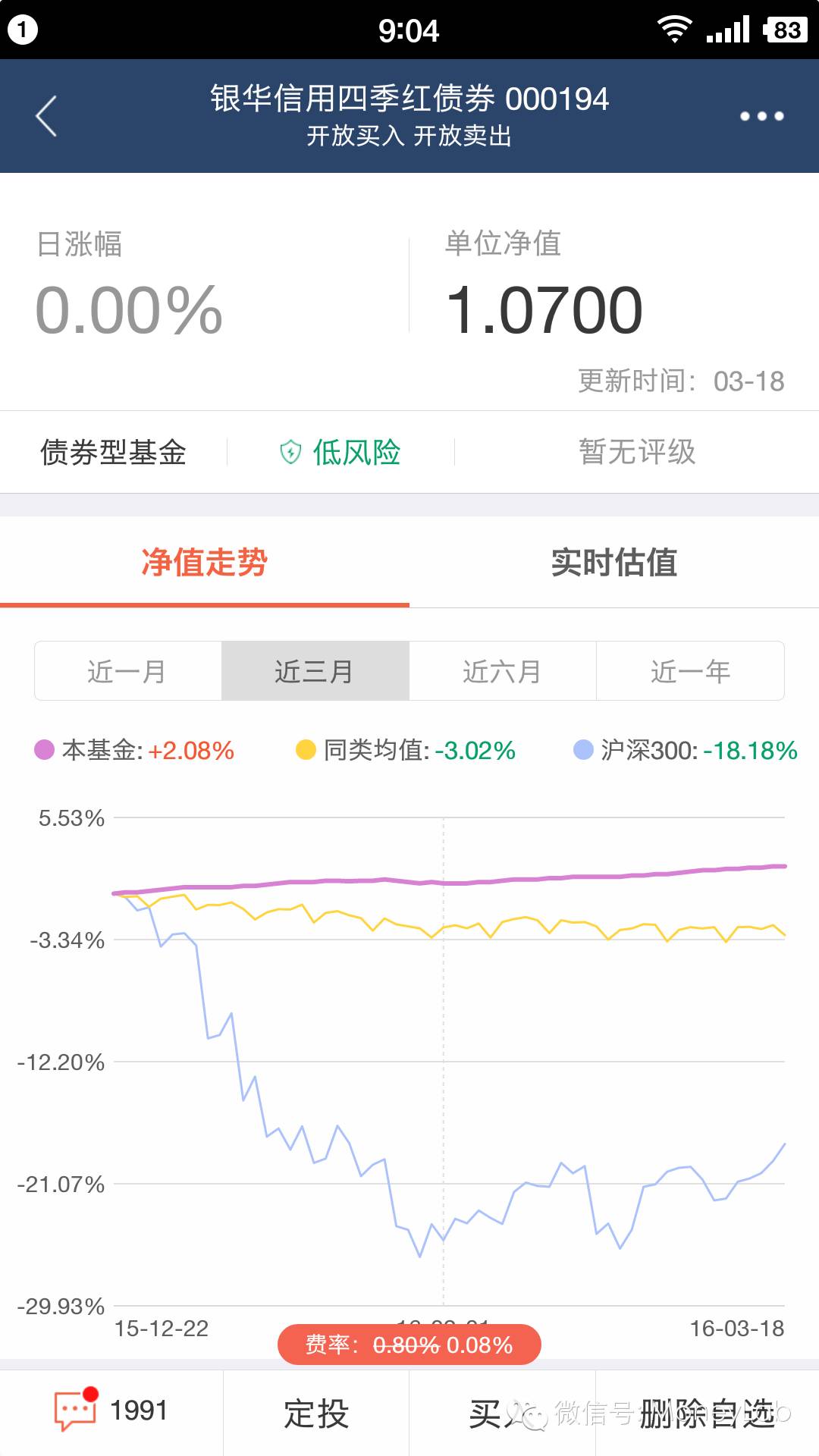The width and height of the screenshot is (819, 1456).
Task: Open fund options via the three-dot control
Action: [x=762, y=115]
